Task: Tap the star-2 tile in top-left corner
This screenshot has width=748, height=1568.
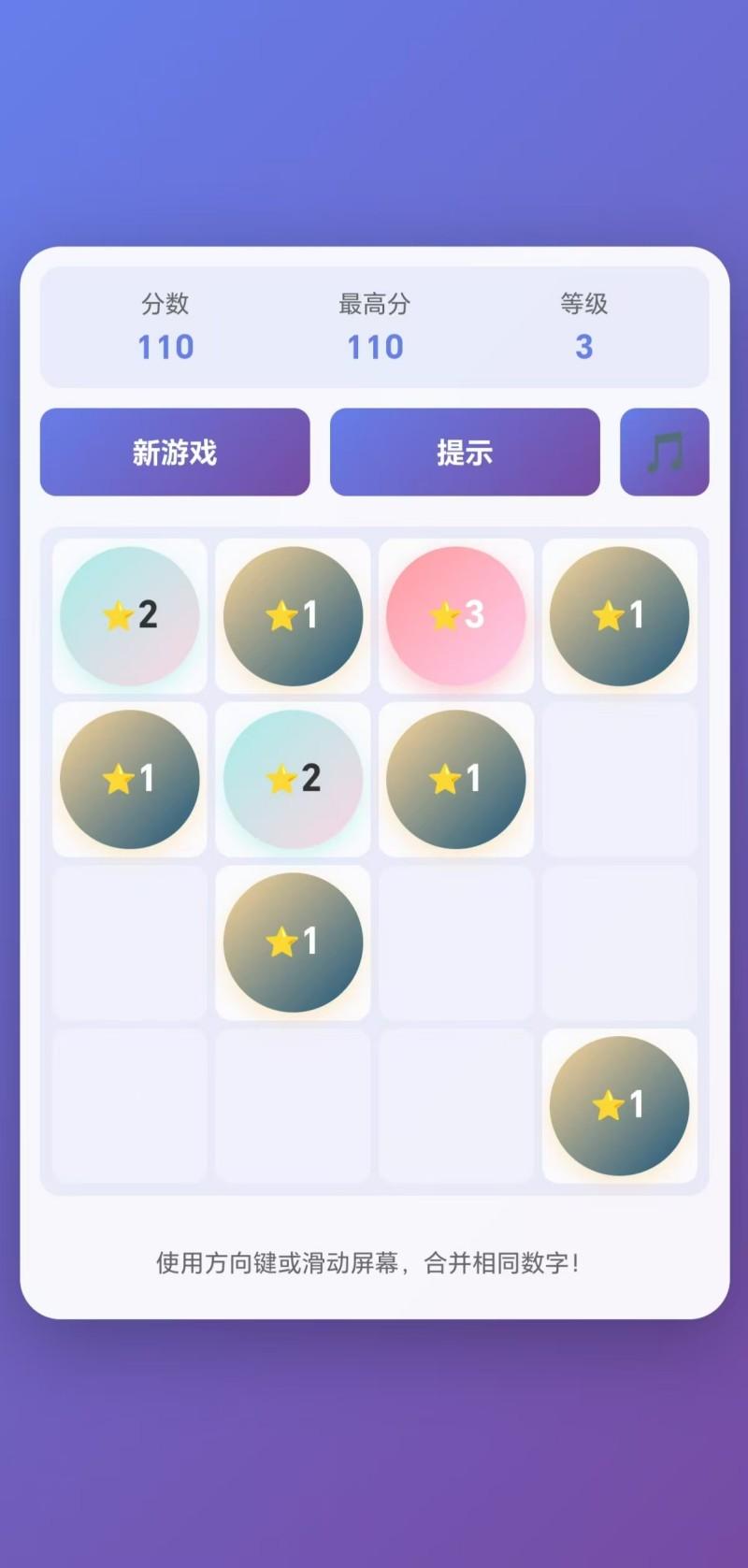Action: (129, 615)
